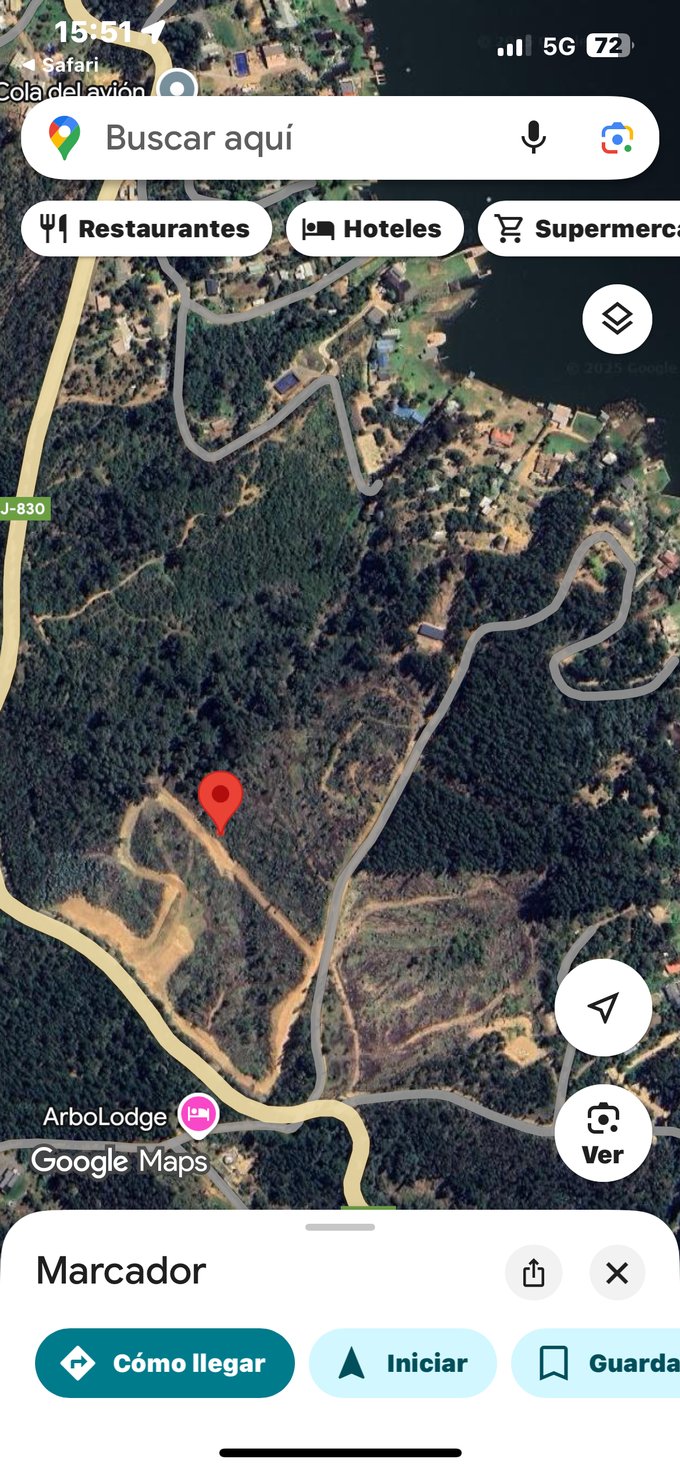Close the Marcador panel
The image size is (680, 1471).
[617, 1273]
